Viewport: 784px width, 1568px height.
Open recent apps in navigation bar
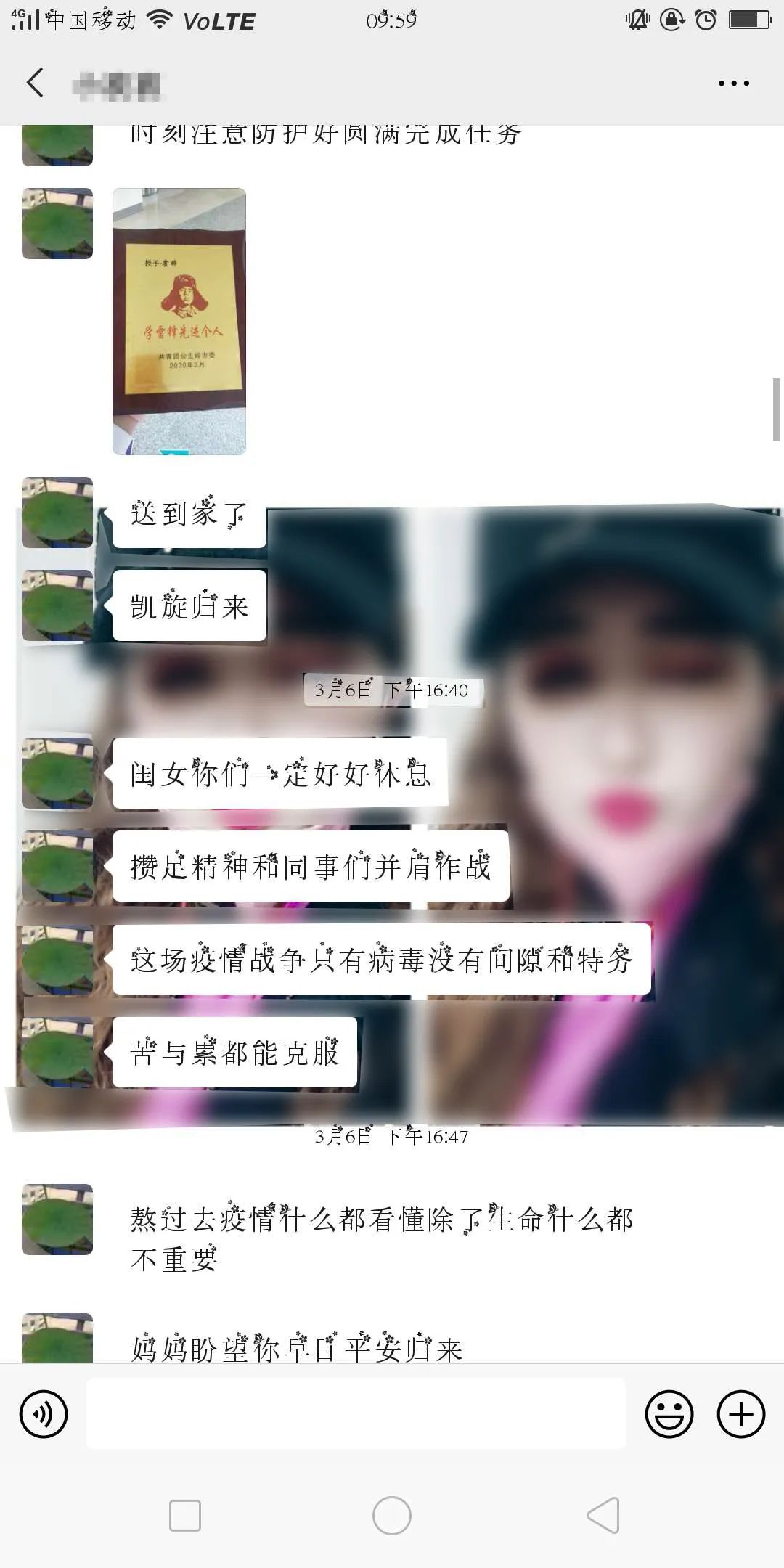coord(185,1516)
